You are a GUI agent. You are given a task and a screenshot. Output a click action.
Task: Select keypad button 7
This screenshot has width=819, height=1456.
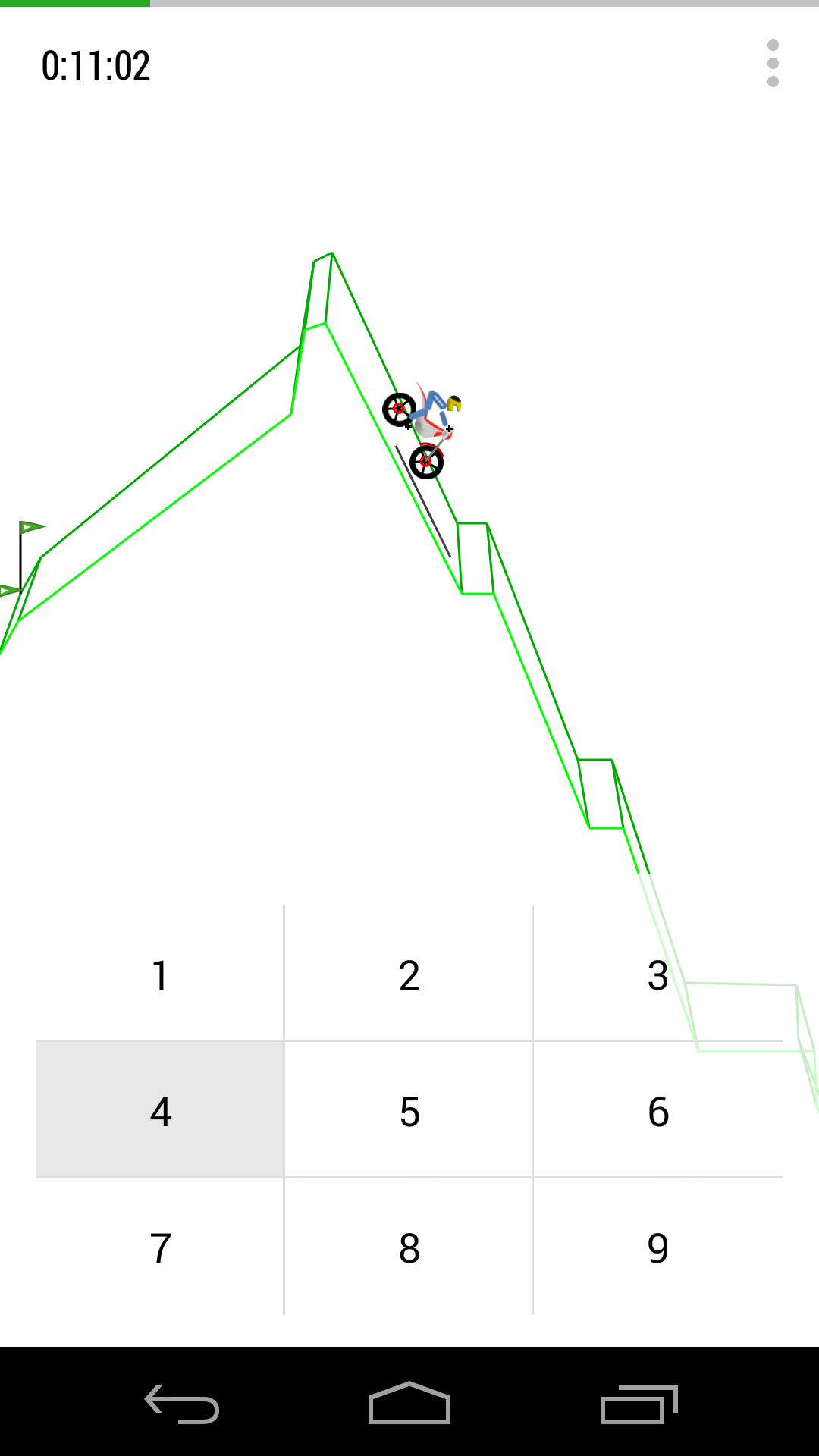160,1247
